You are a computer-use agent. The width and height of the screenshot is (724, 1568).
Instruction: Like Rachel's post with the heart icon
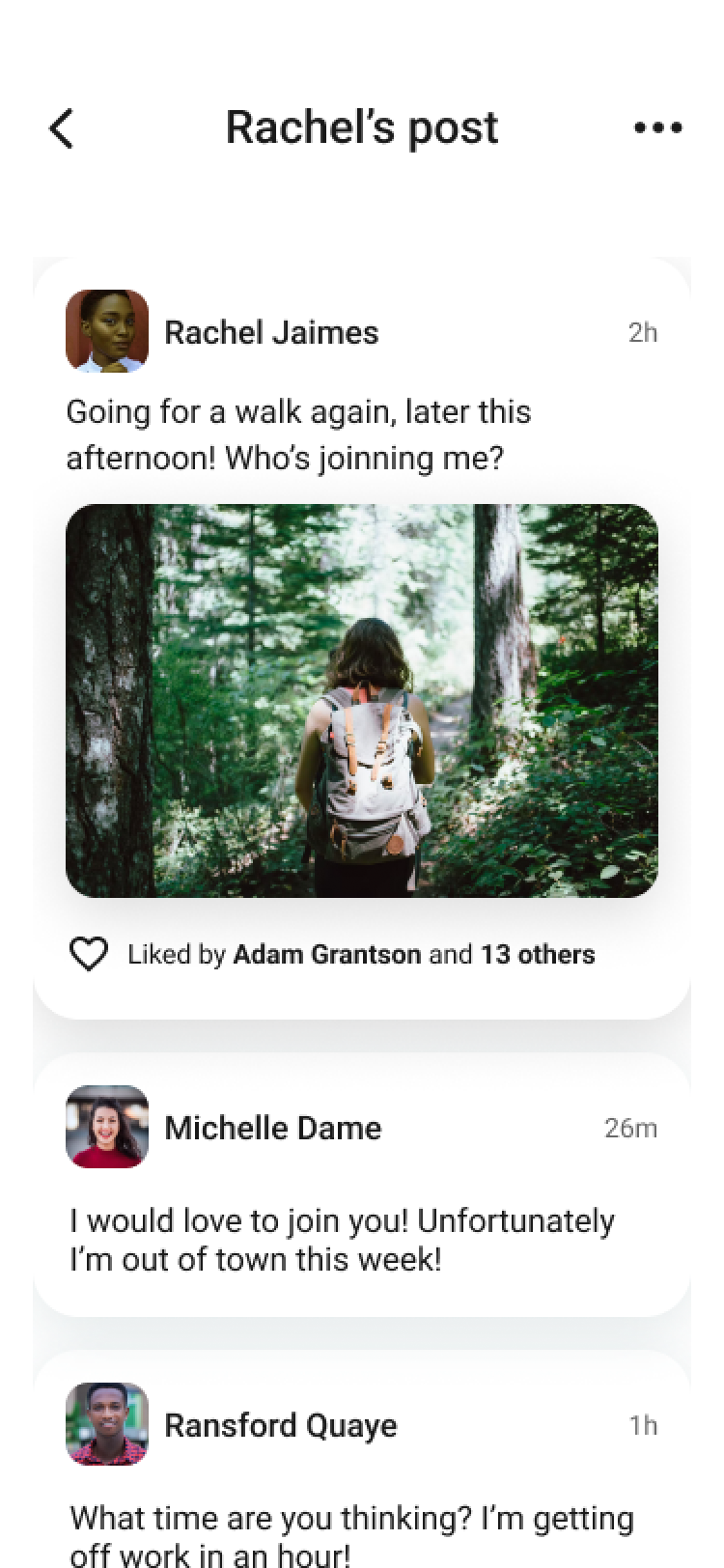tap(89, 955)
